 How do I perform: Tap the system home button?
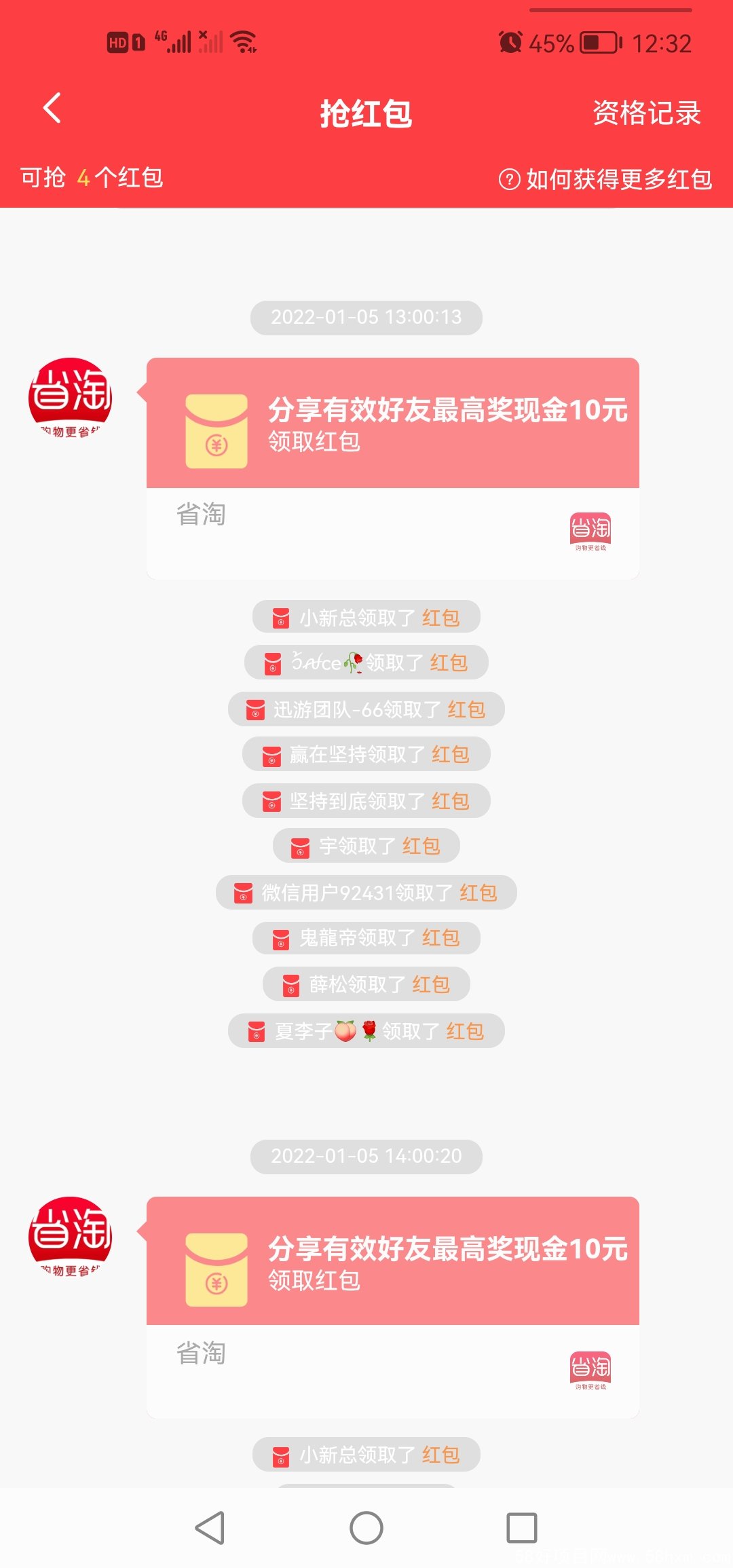click(x=366, y=1528)
